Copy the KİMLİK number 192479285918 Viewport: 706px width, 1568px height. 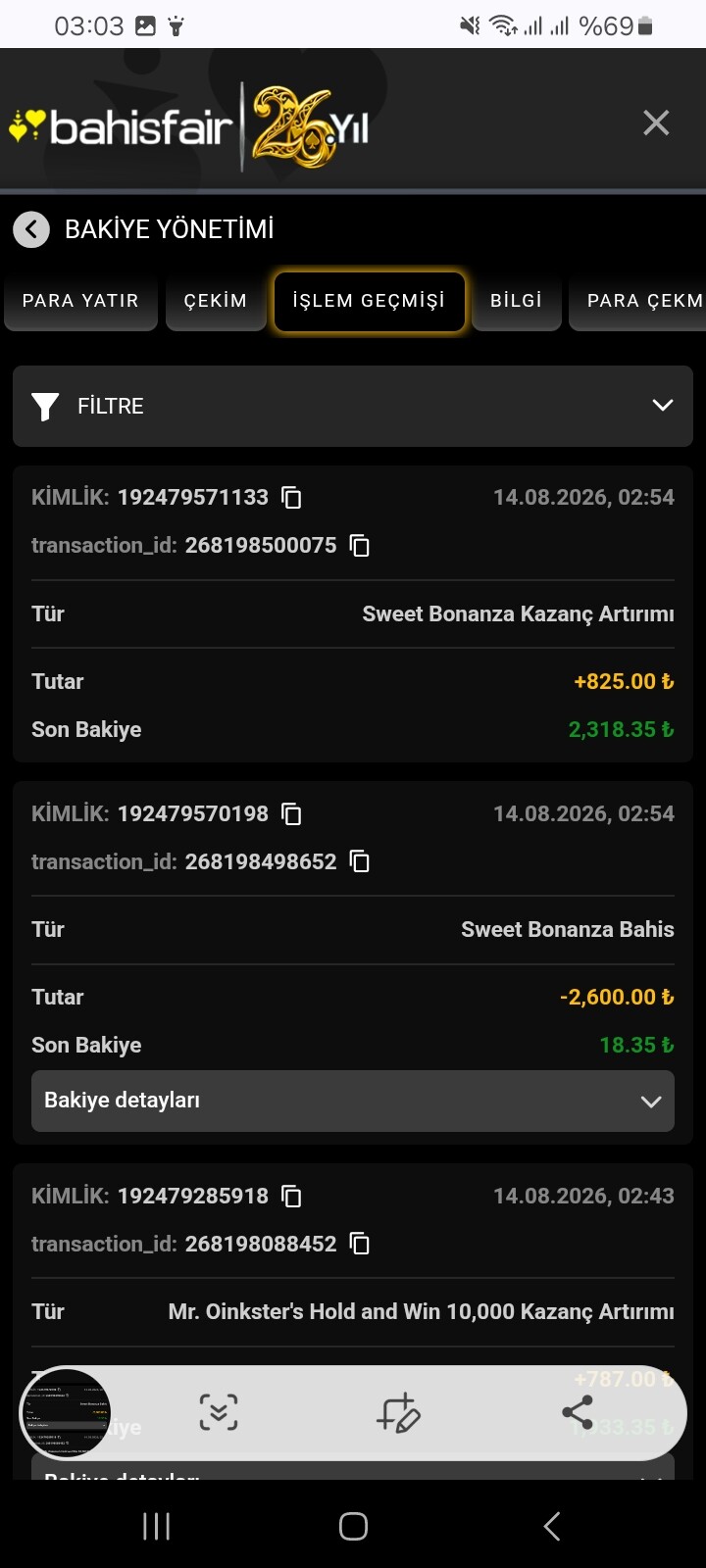coord(291,1197)
